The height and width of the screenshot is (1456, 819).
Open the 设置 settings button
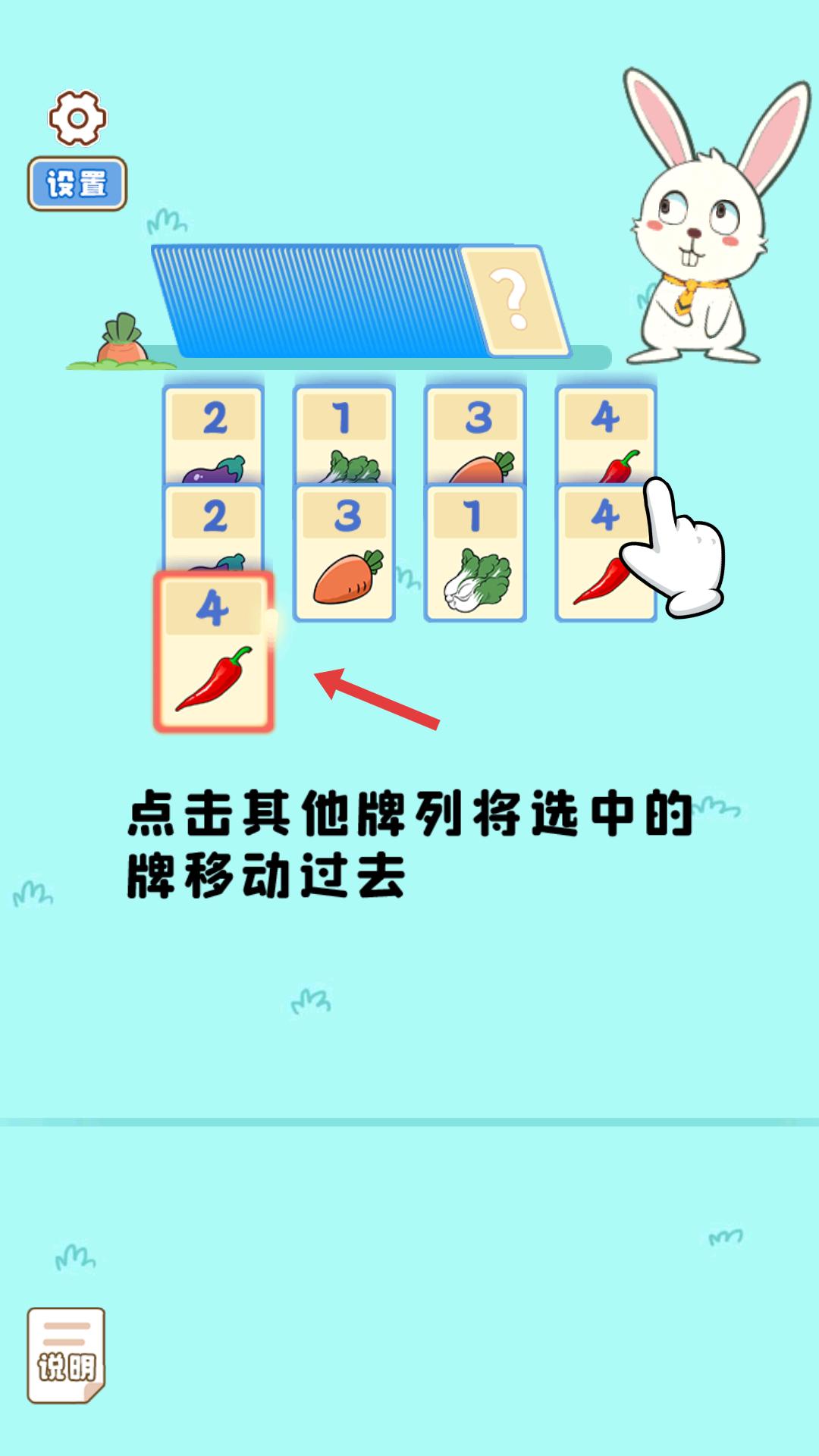[77, 184]
